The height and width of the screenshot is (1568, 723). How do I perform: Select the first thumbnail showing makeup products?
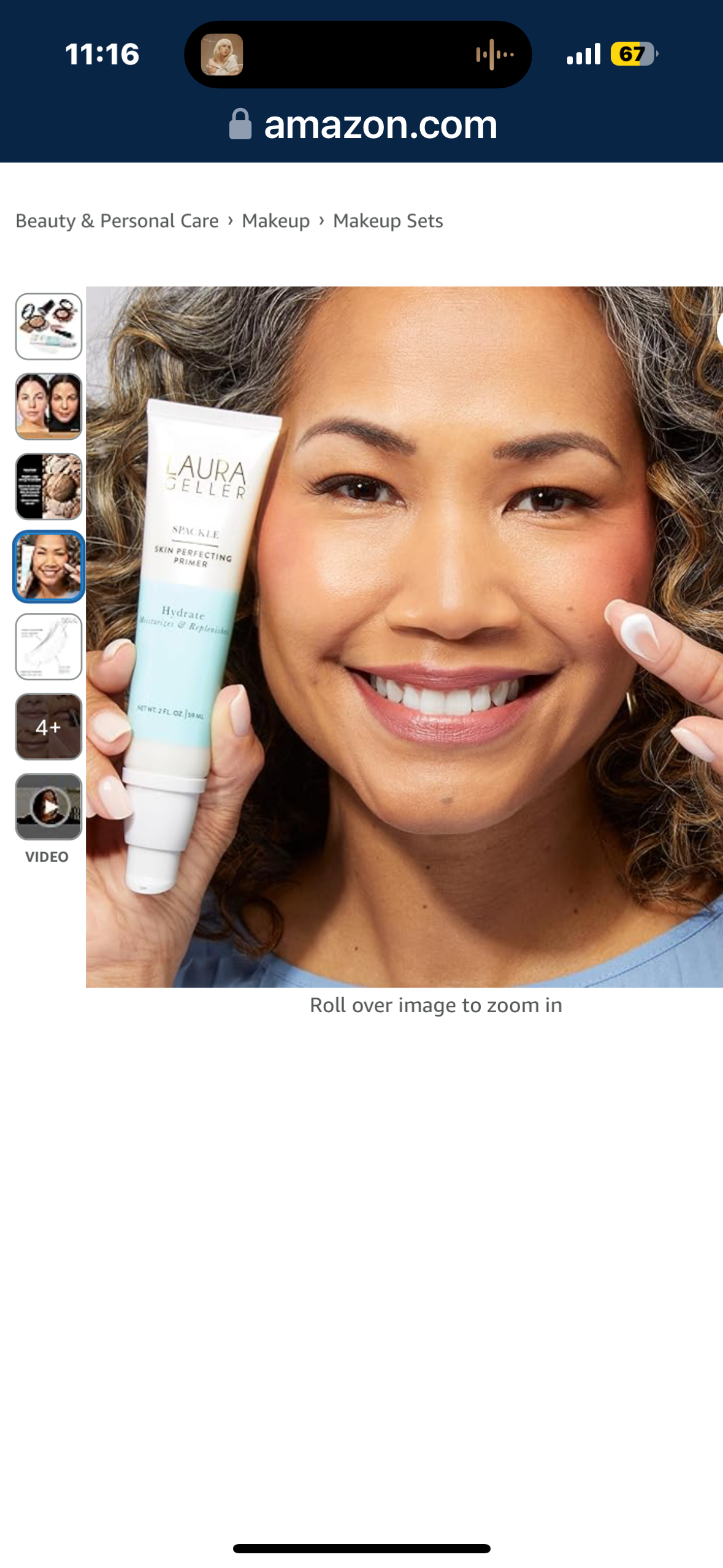(x=48, y=326)
